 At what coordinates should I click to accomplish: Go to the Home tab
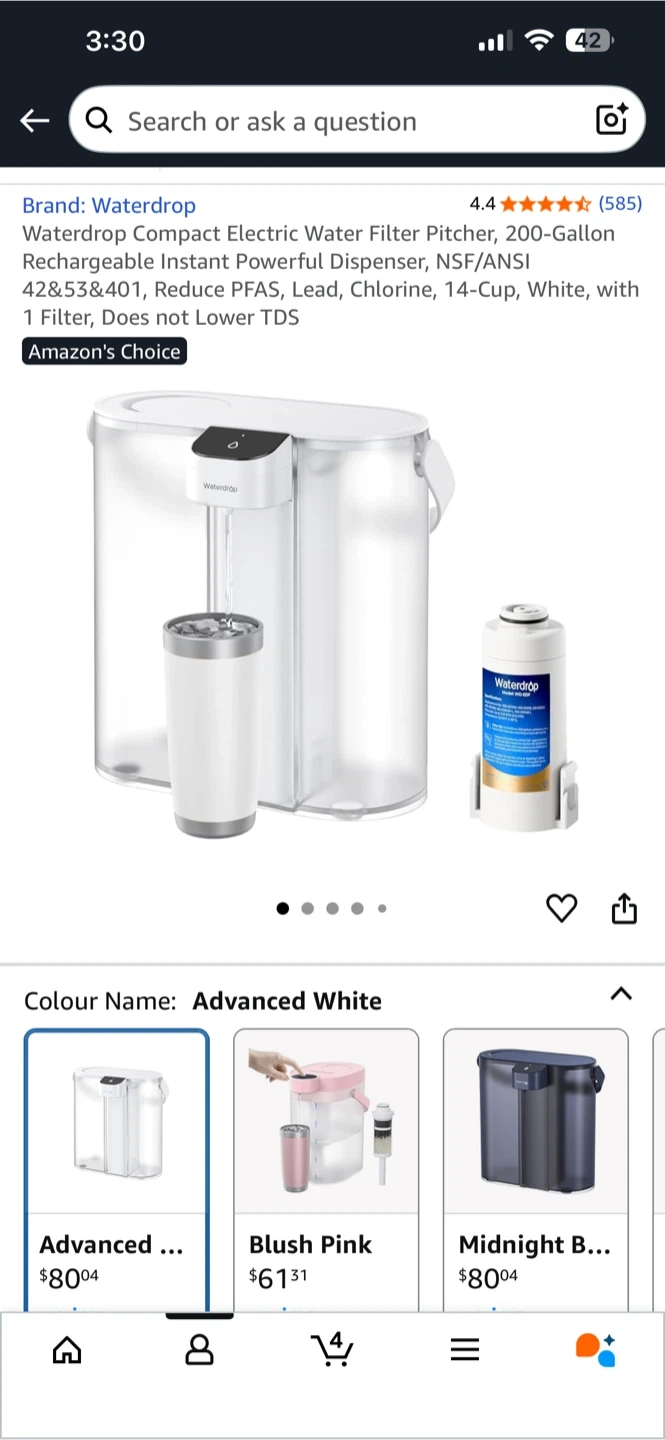67,1350
